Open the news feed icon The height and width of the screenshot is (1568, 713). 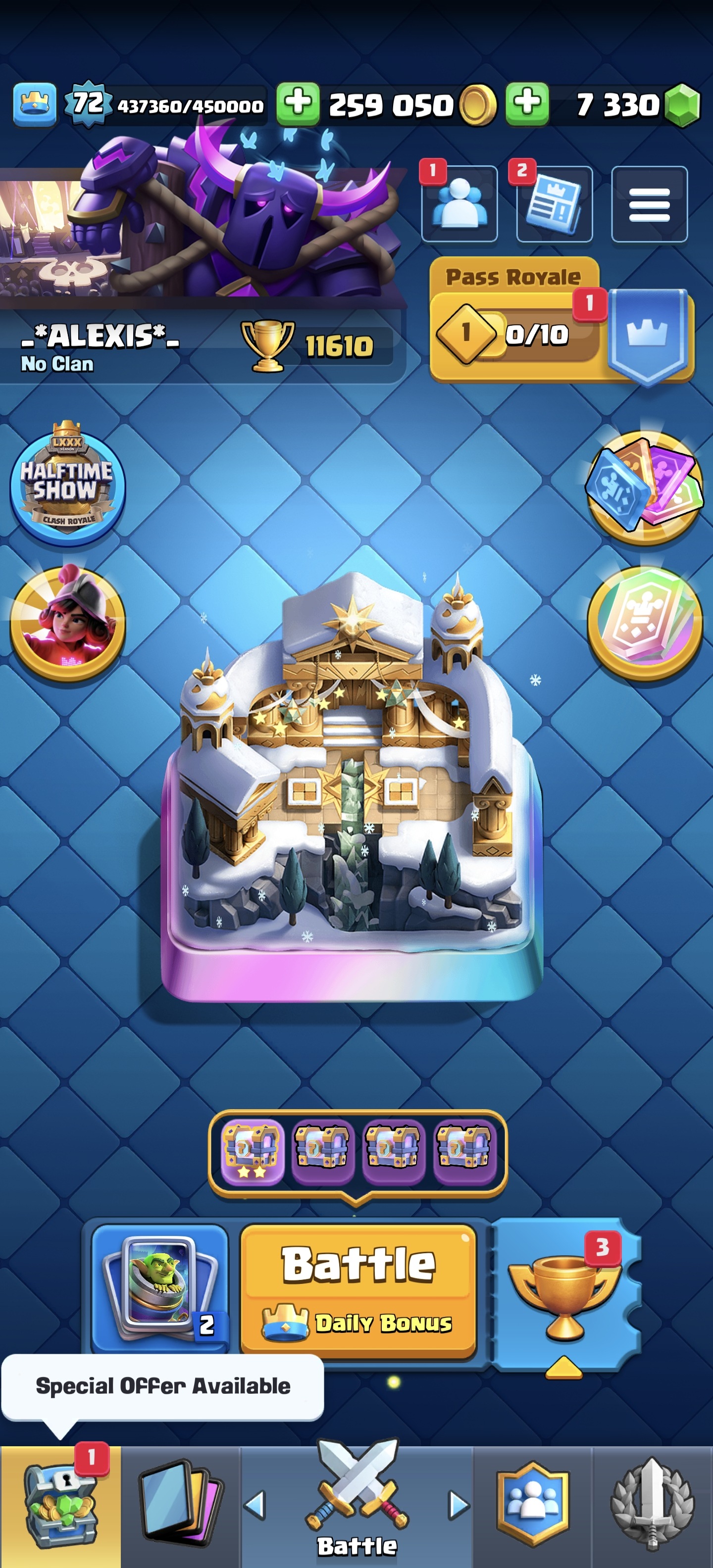click(554, 204)
